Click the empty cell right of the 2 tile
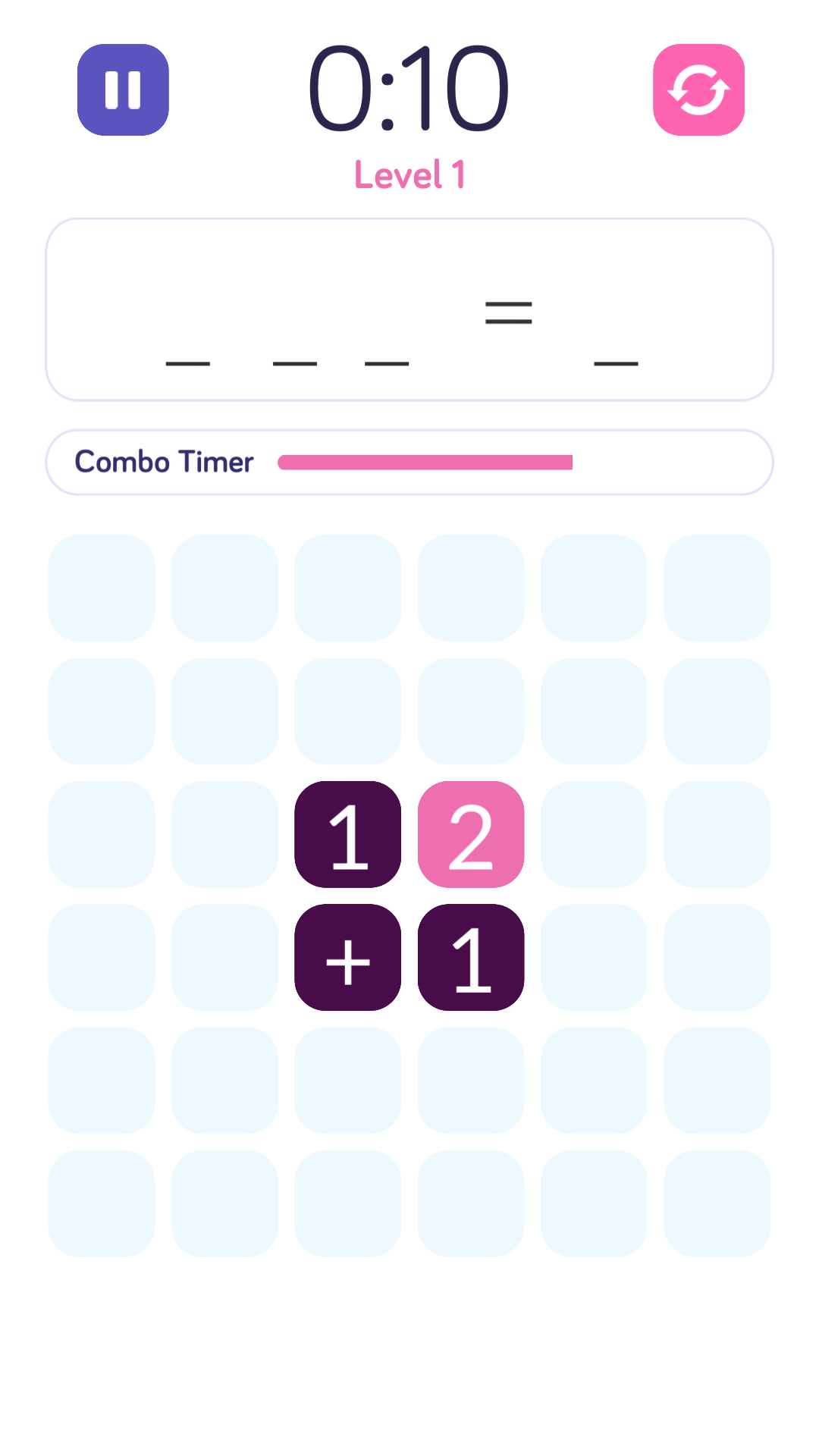This screenshot has width=819, height=1456. coord(593,835)
